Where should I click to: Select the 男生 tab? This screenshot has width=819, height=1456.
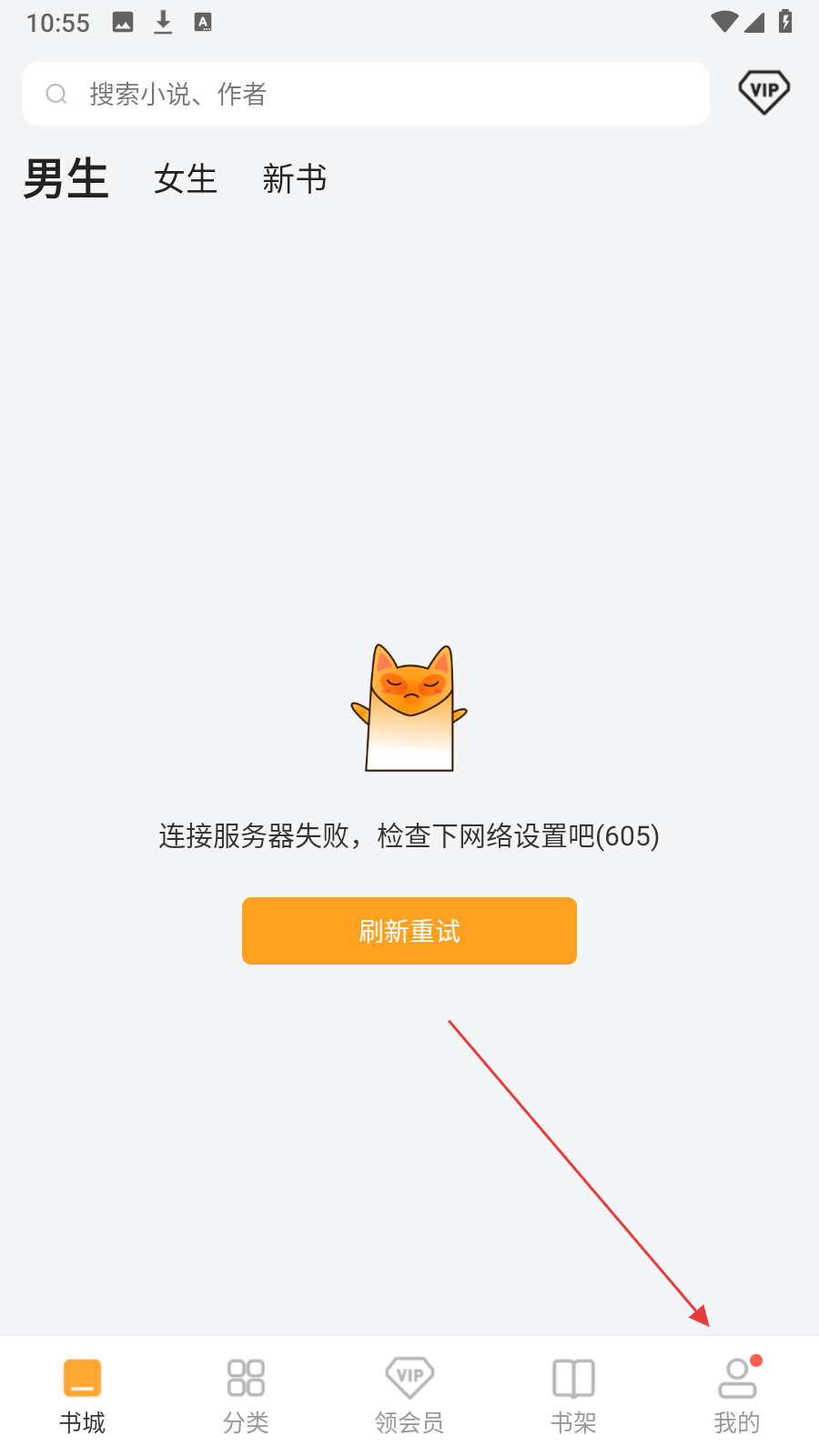[66, 178]
